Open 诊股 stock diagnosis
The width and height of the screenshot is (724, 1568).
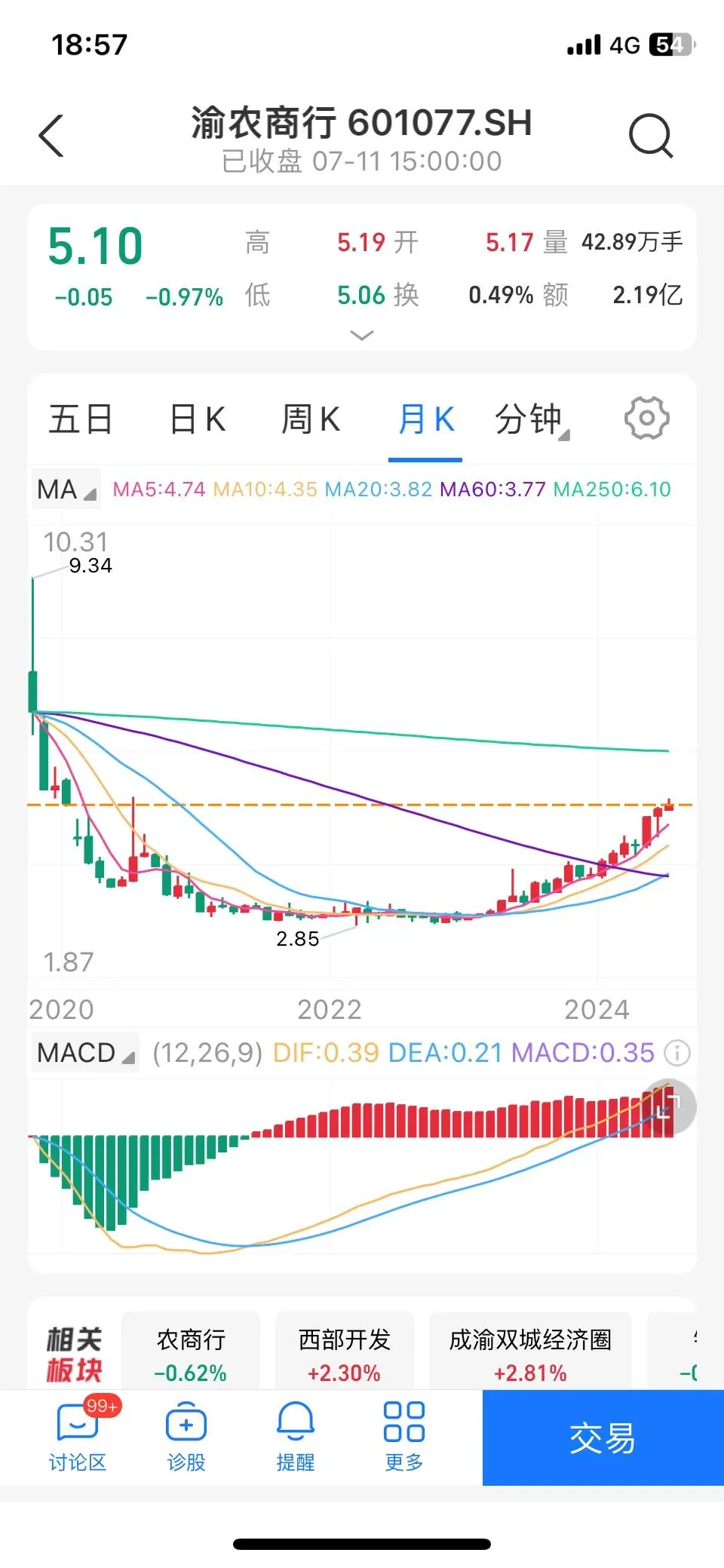tap(186, 1438)
